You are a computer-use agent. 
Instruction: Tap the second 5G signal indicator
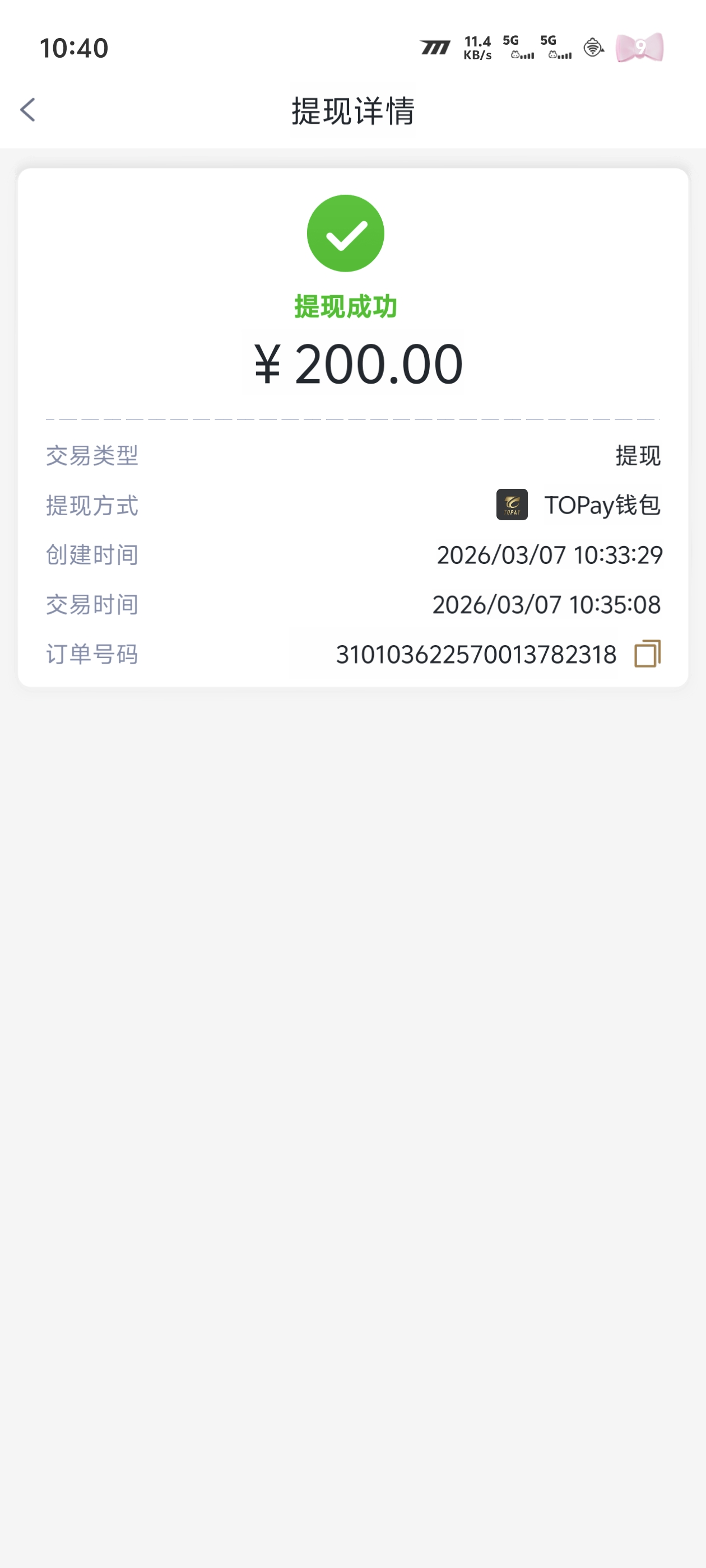pyautogui.click(x=555, y=48)
